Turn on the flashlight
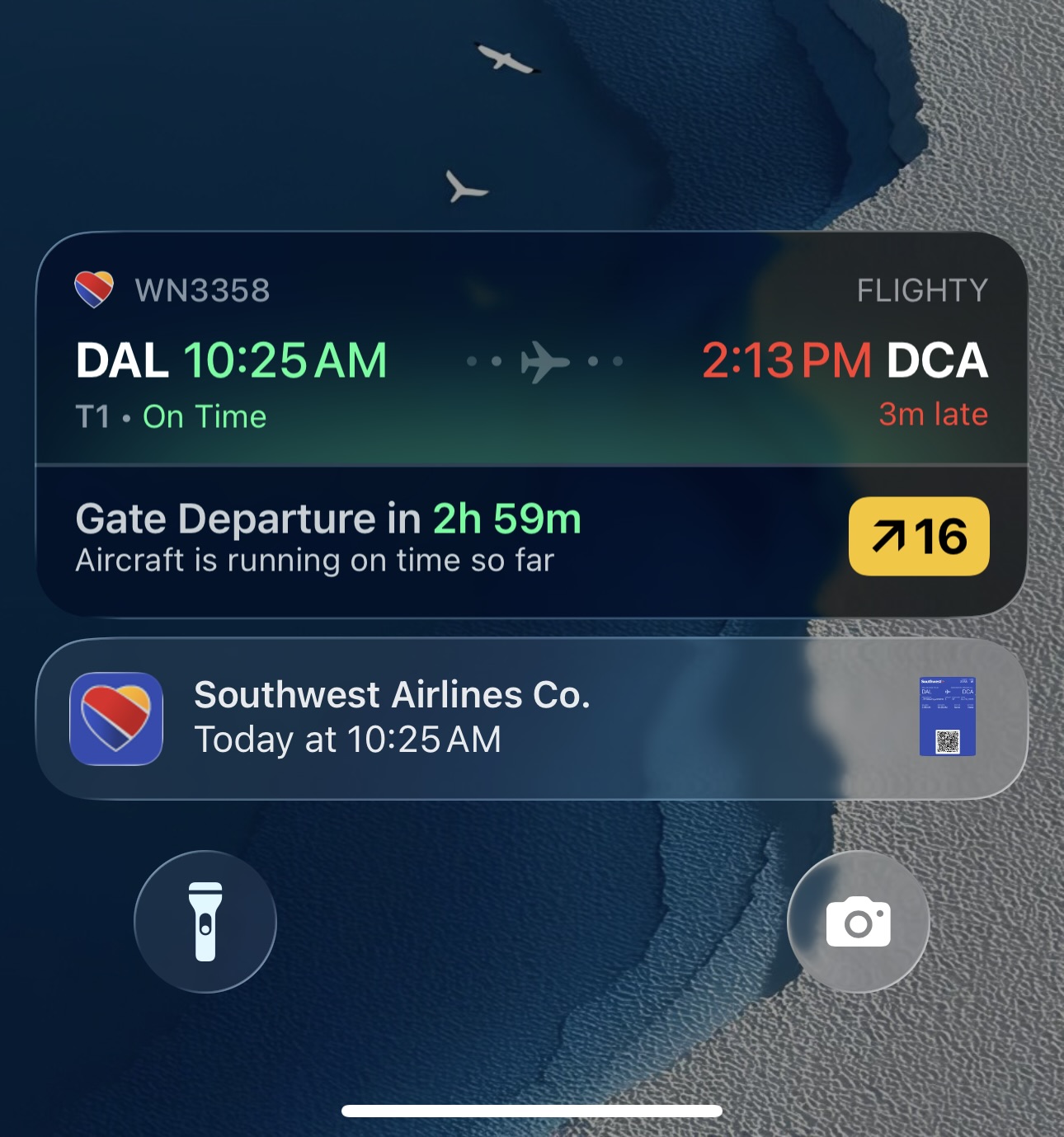The height and width of the screenshot is (1137, 1064). (205, 922)
